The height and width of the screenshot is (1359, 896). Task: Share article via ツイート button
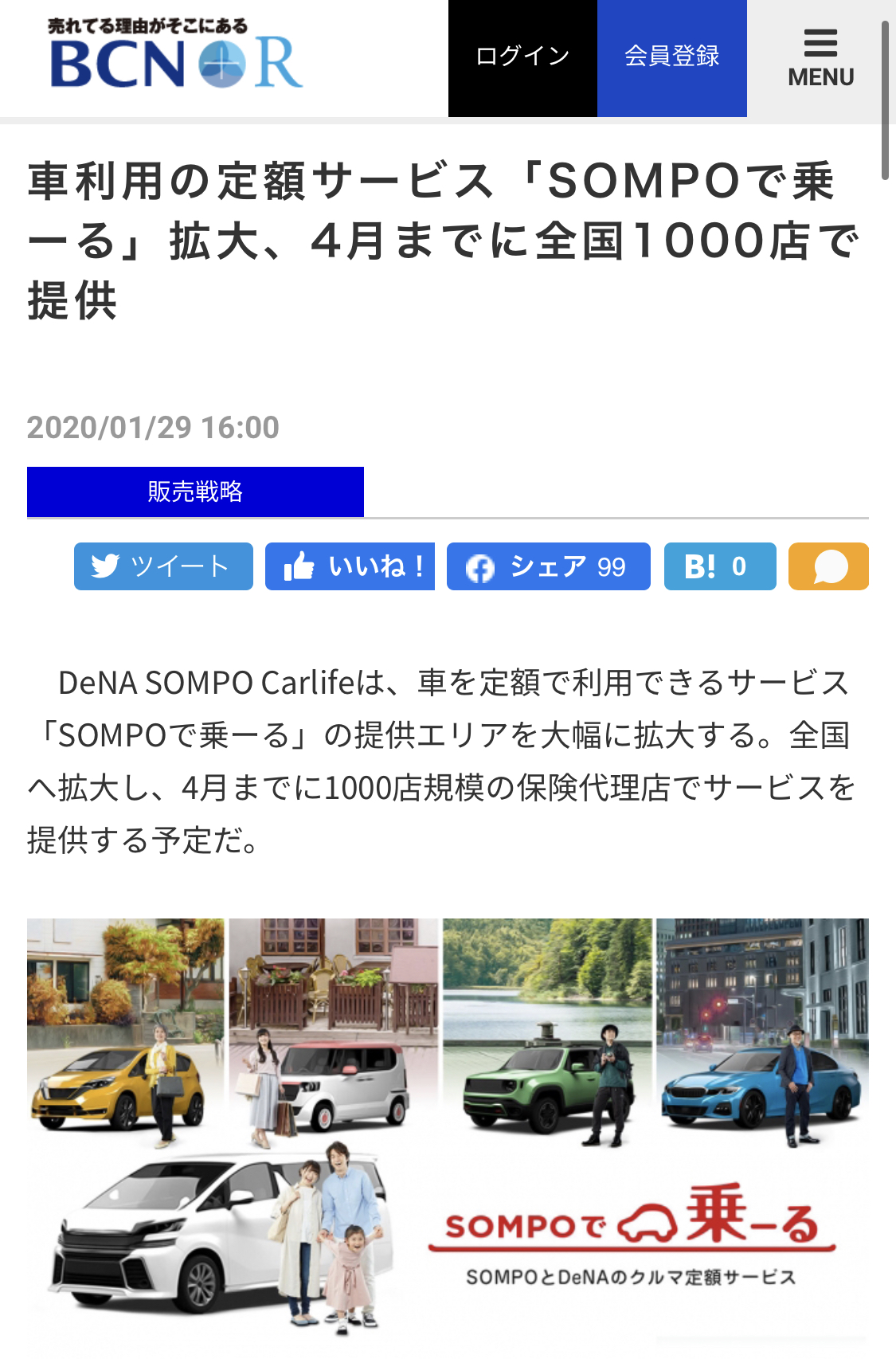pyautogui.click(x=163, y=566)
